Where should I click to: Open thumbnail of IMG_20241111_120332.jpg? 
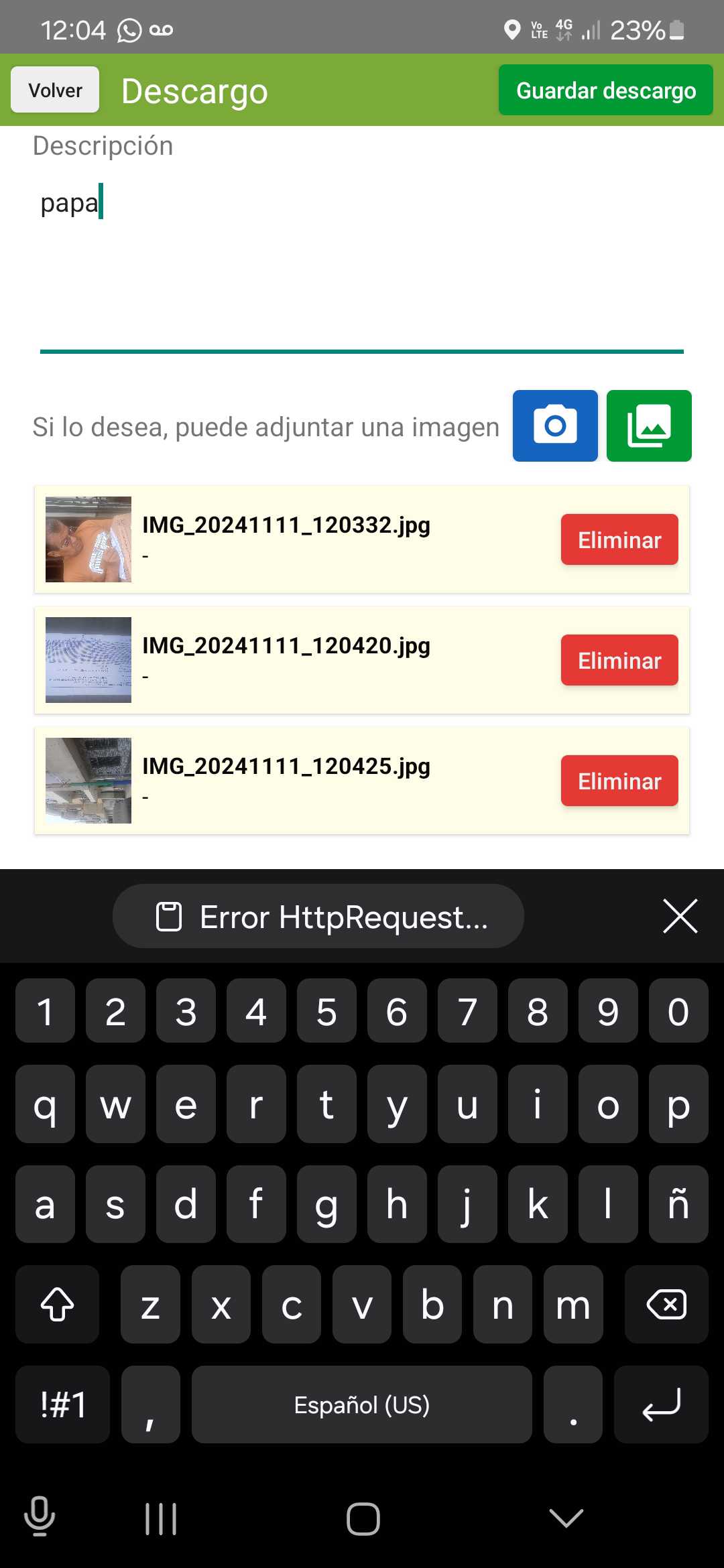[88, 539]
